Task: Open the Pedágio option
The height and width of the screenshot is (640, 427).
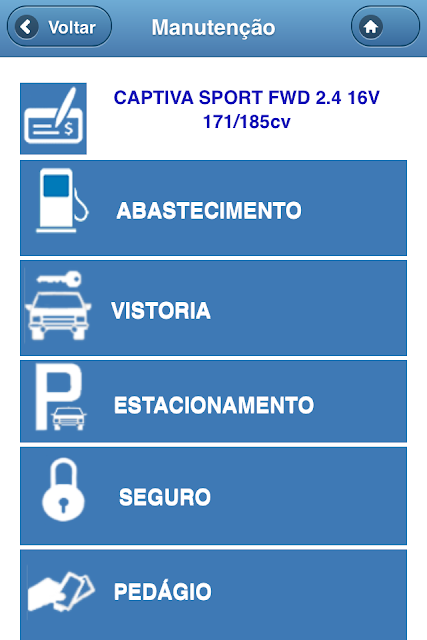Action: point(214,595)
